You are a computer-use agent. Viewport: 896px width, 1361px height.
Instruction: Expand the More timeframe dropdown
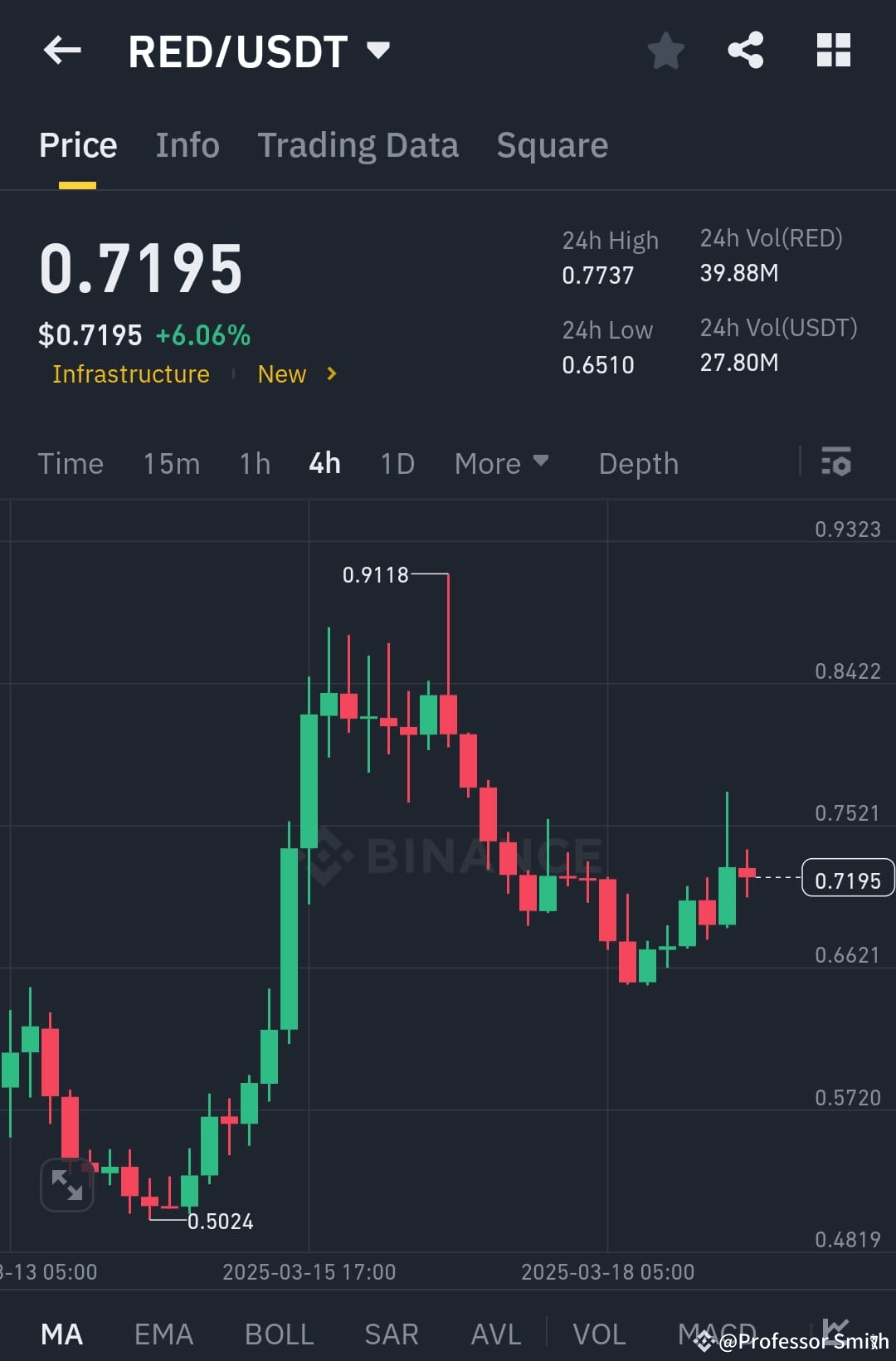(x=501, y=462)
